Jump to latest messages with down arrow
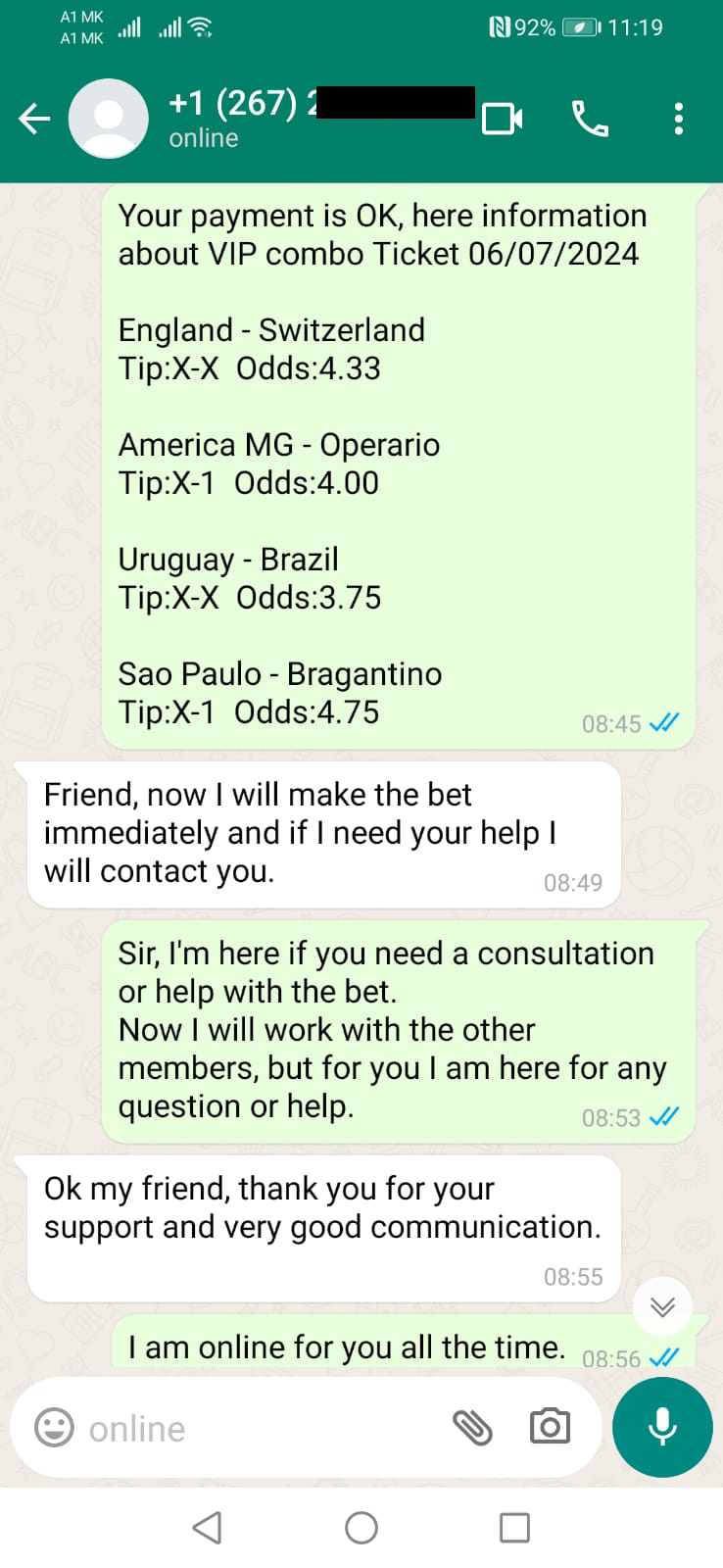The height and width of the screenshot is (1568, 723). pos(663,1306)
